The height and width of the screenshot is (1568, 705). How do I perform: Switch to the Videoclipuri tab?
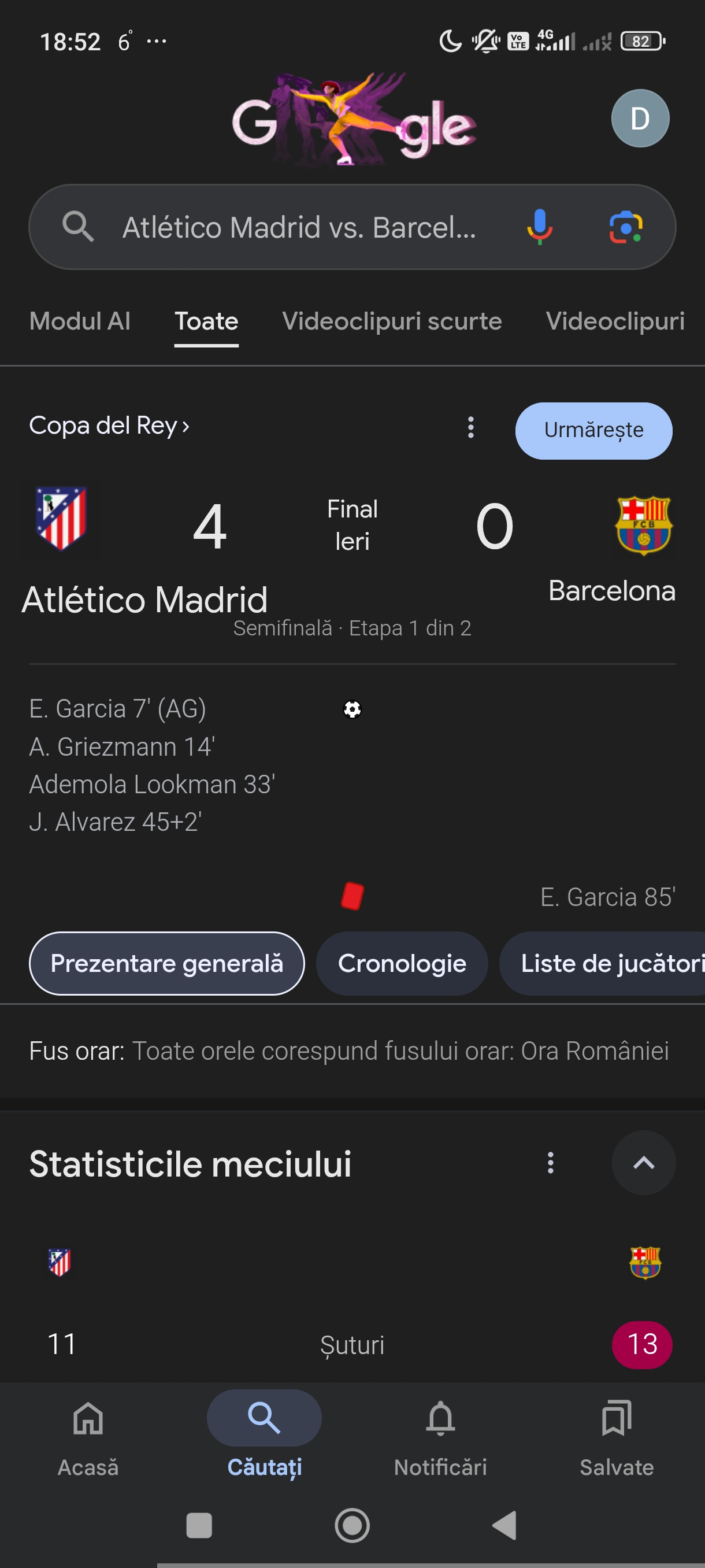pos(614,321)
